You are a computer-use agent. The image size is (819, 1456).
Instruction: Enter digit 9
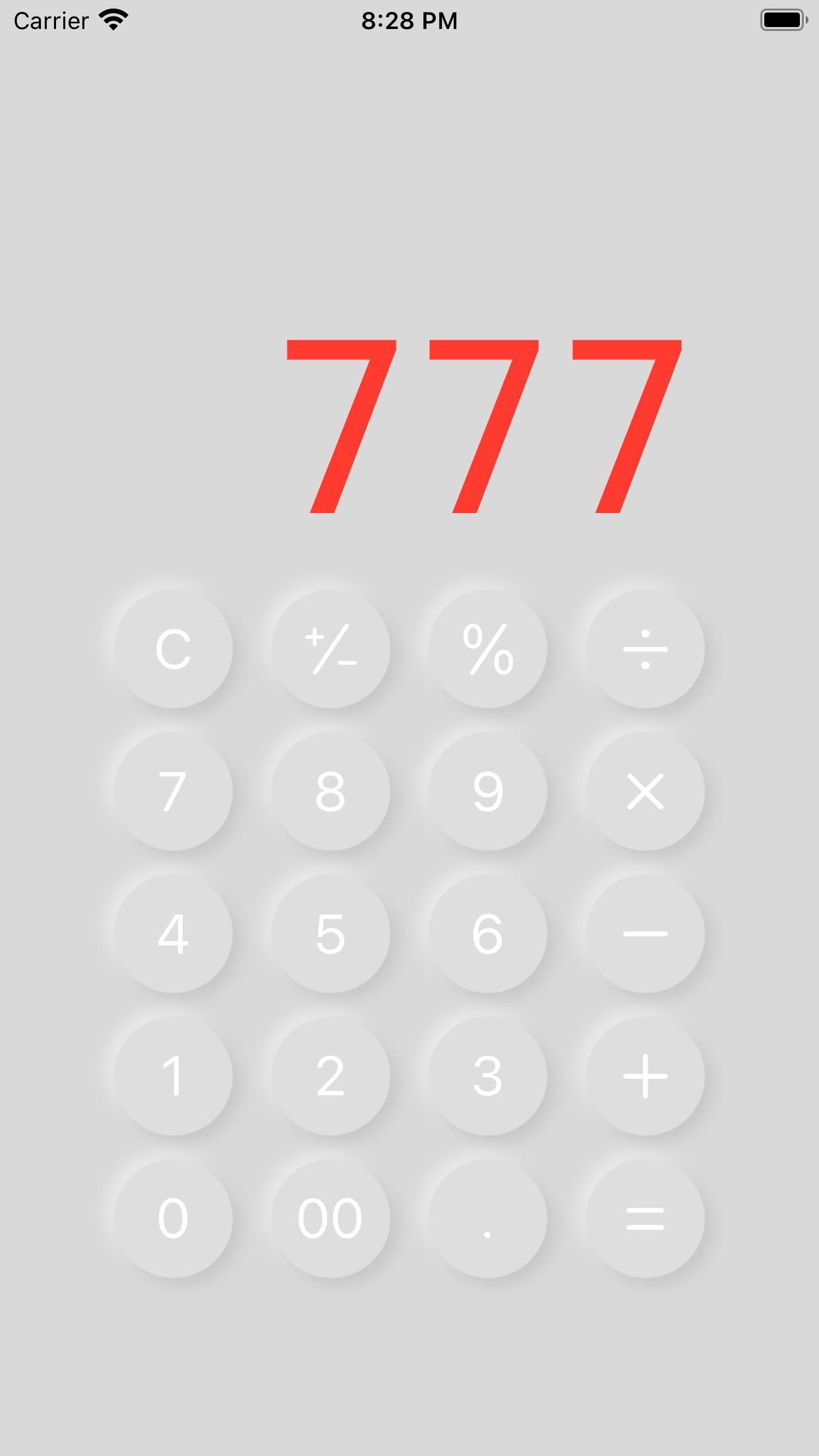(488, 791)
